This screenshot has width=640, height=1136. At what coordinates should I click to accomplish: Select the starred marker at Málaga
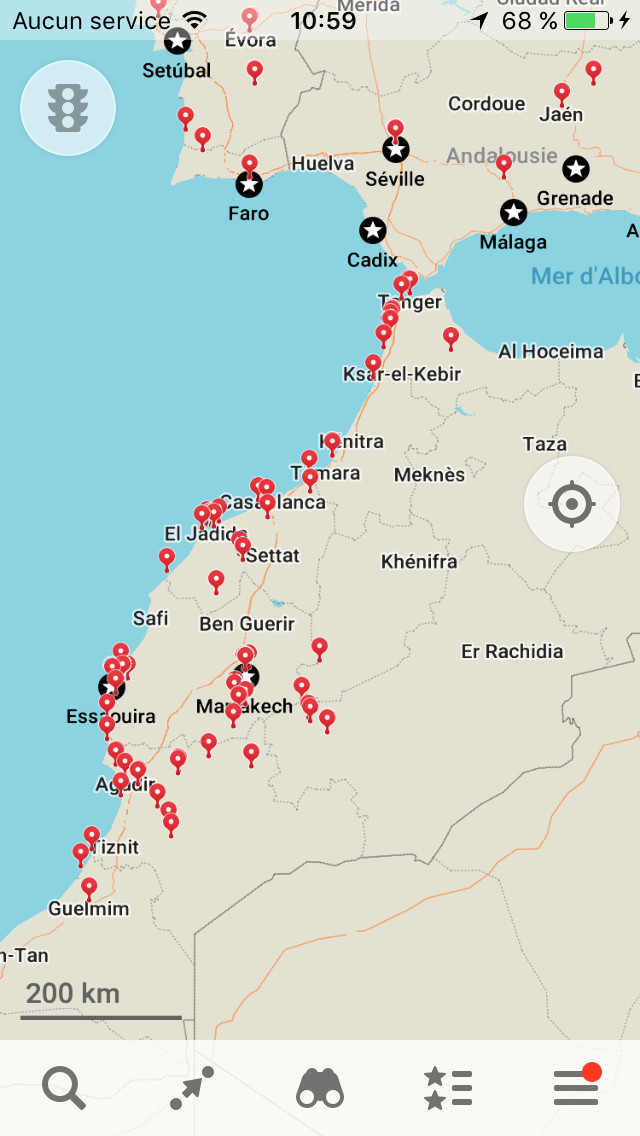514,212
